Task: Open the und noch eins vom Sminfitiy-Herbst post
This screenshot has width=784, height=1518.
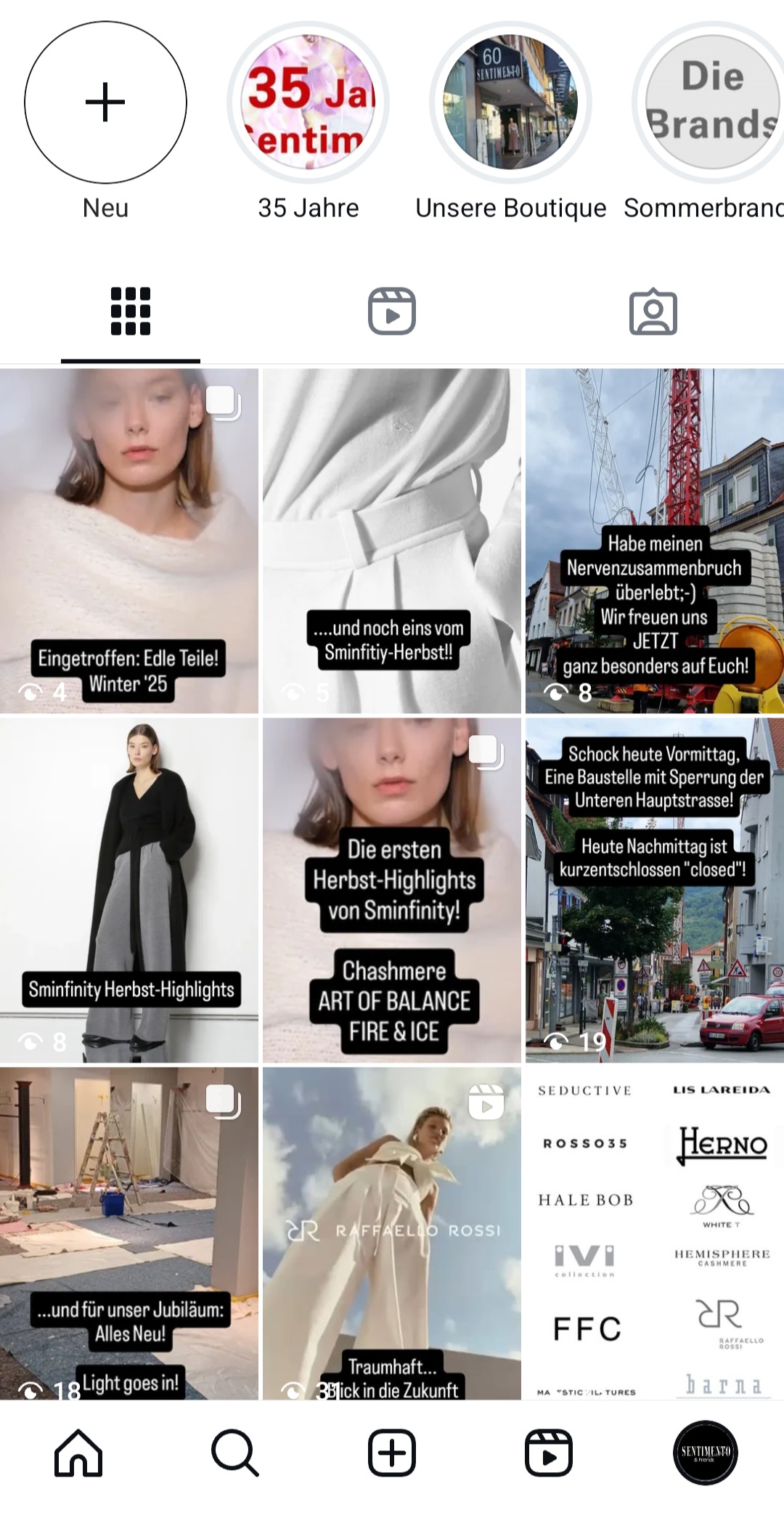Action: pyautogui.click(x=392, y=540)
